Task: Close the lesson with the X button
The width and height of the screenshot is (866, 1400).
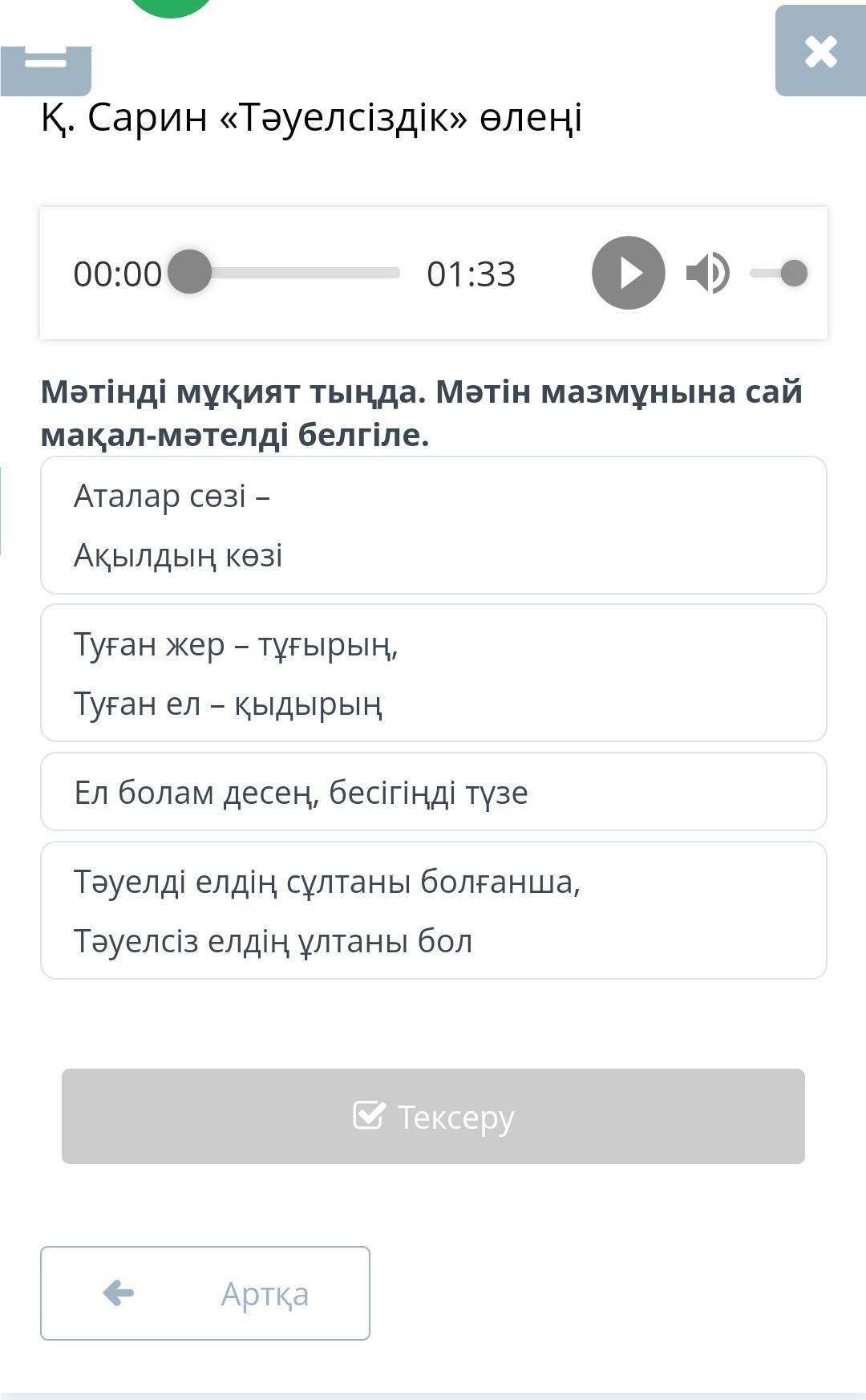Action: (820, 51)
